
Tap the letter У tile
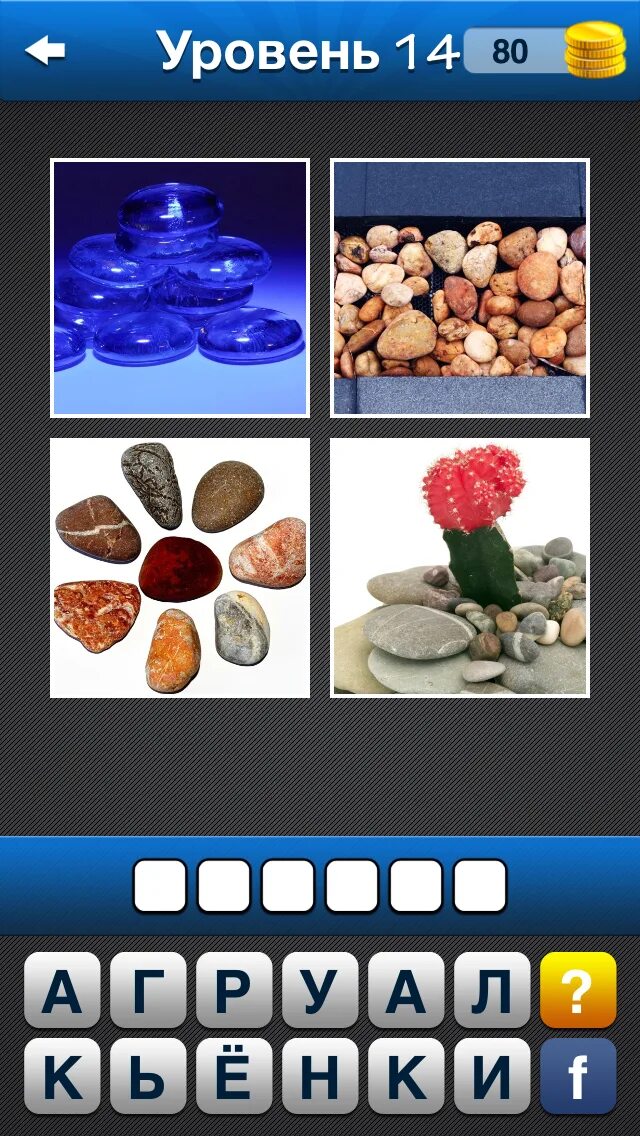coord(320,990)
